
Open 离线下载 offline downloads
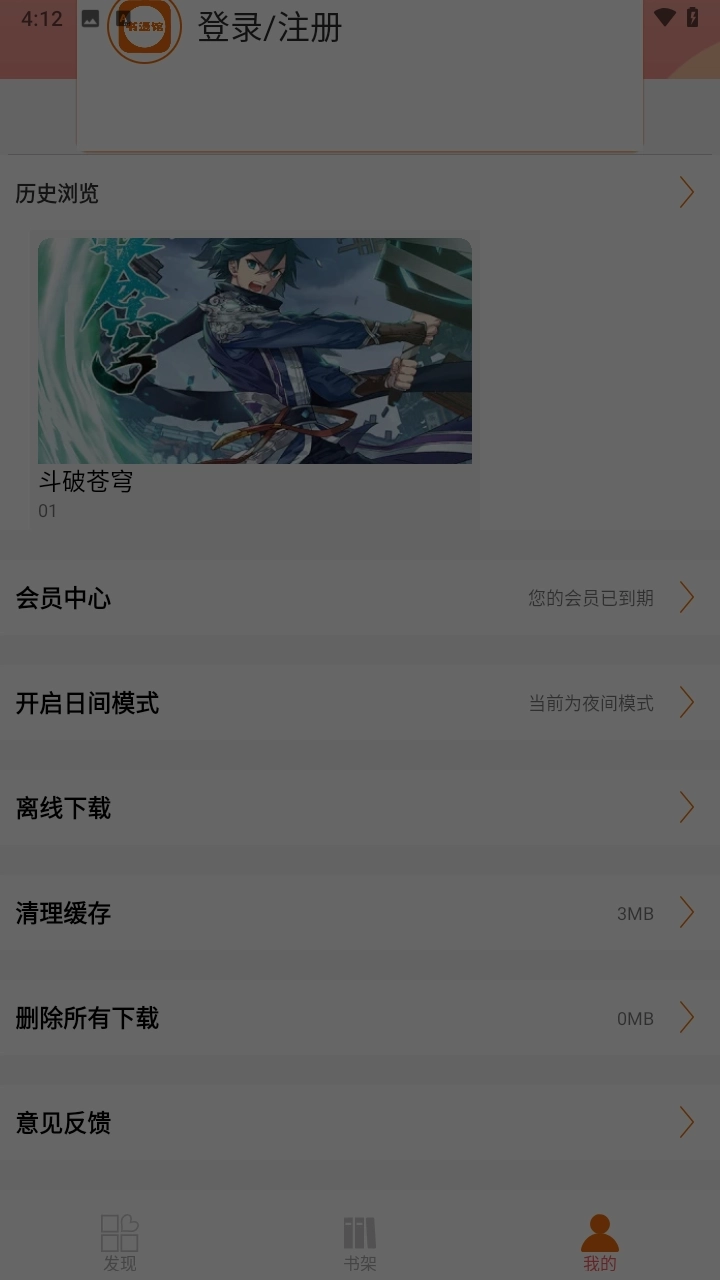(x=360, y=808)
